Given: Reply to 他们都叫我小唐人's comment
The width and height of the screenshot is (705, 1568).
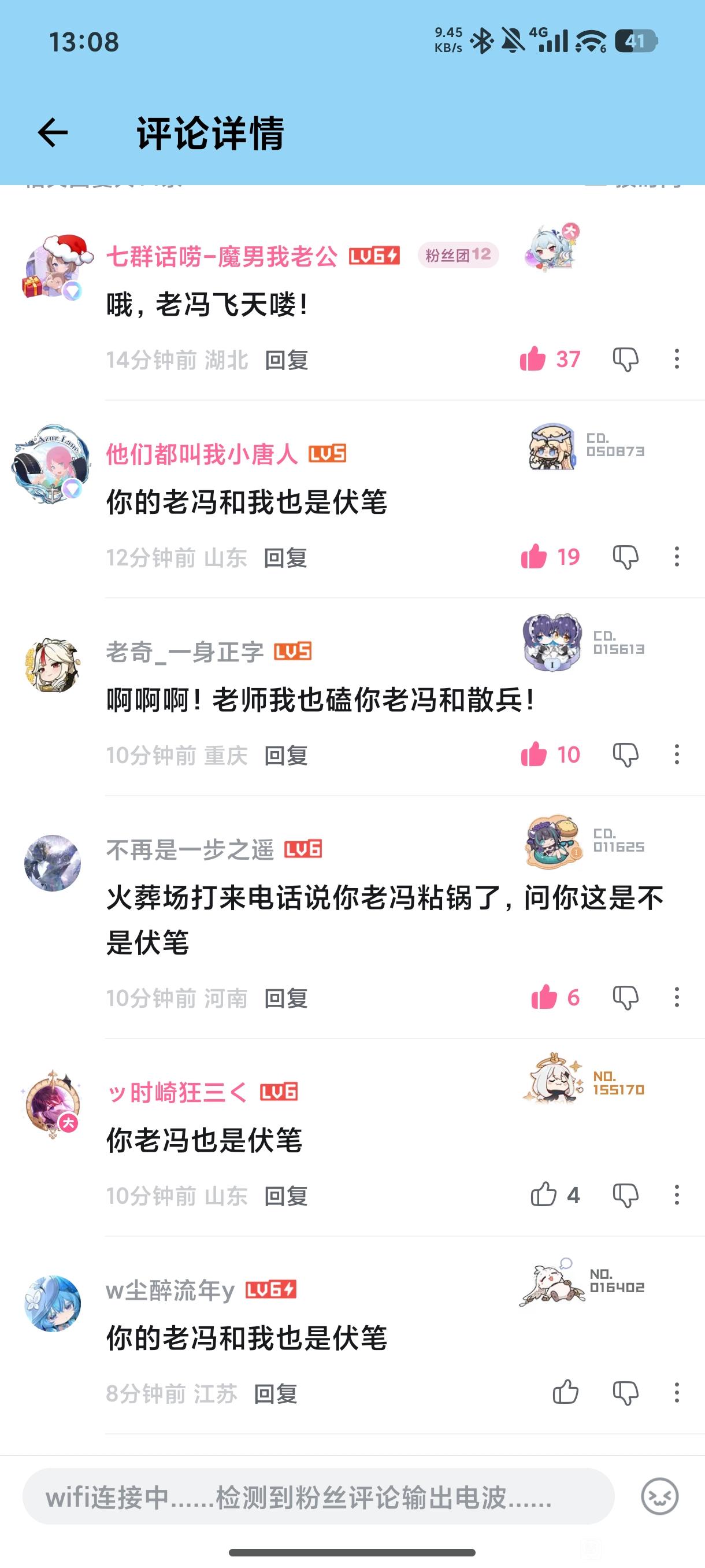Looking at the screenshot, I should (285, 557).
